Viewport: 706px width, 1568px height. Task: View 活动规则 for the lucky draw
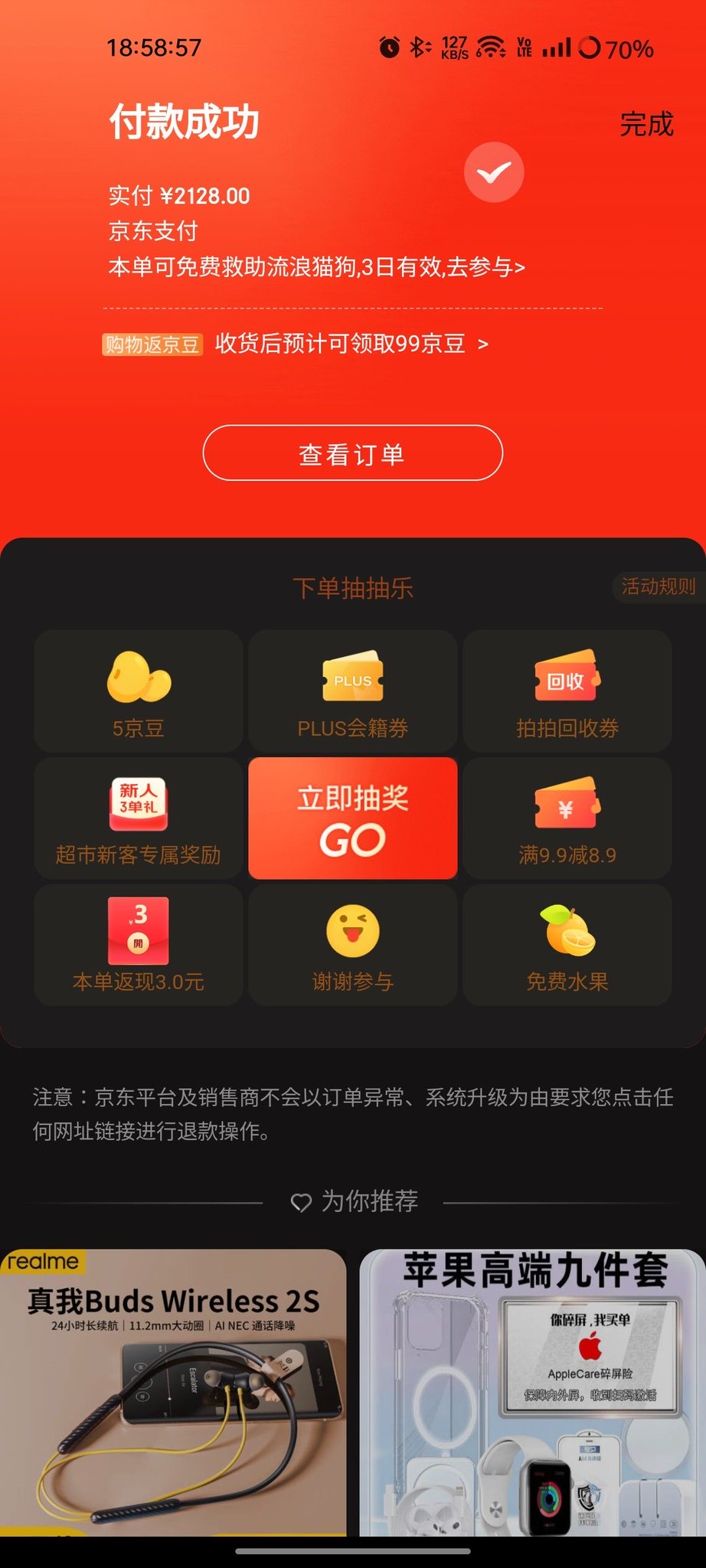coord(658,586)
